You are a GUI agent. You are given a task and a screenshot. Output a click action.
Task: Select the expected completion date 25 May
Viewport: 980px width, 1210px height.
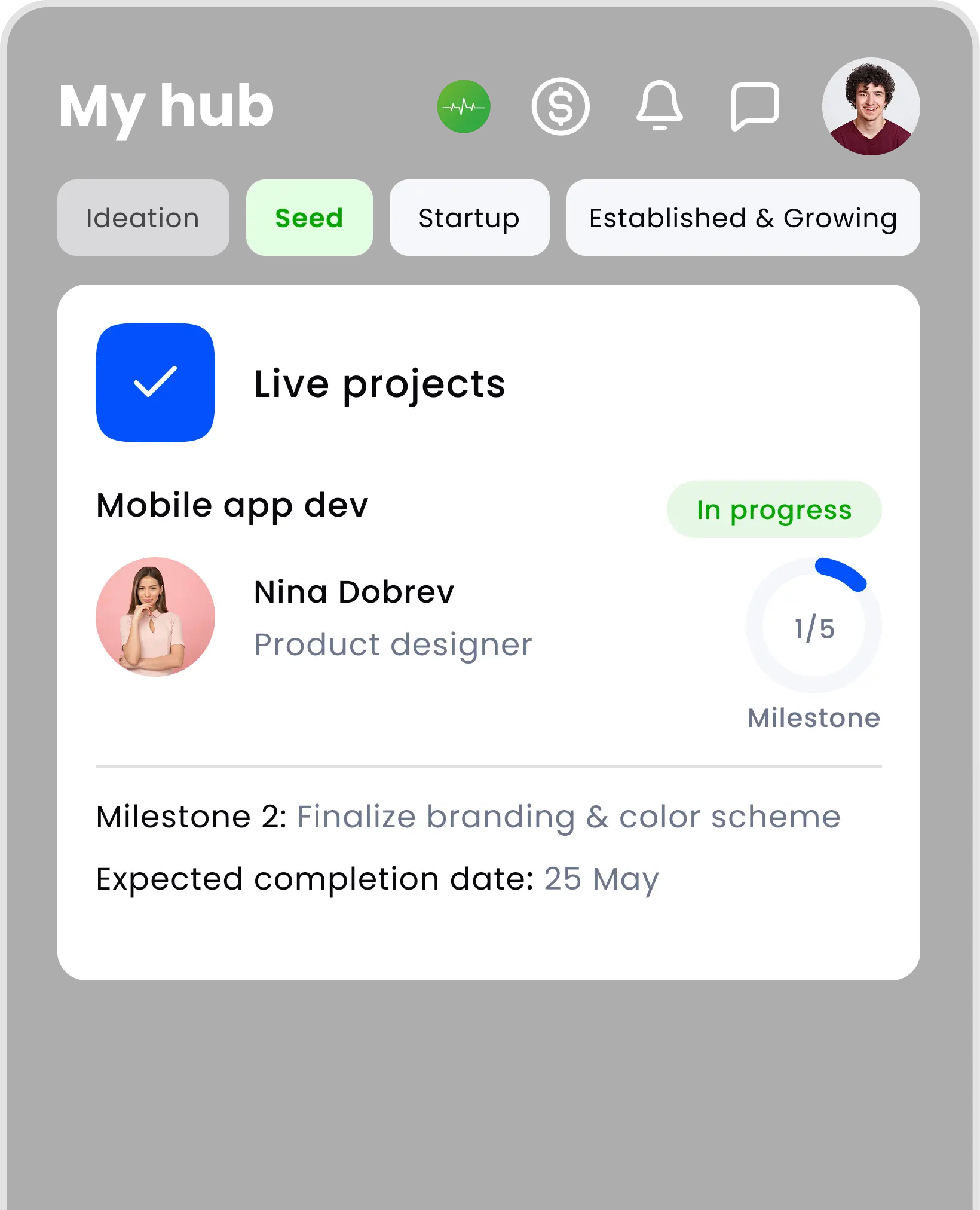tap(600, 878)
